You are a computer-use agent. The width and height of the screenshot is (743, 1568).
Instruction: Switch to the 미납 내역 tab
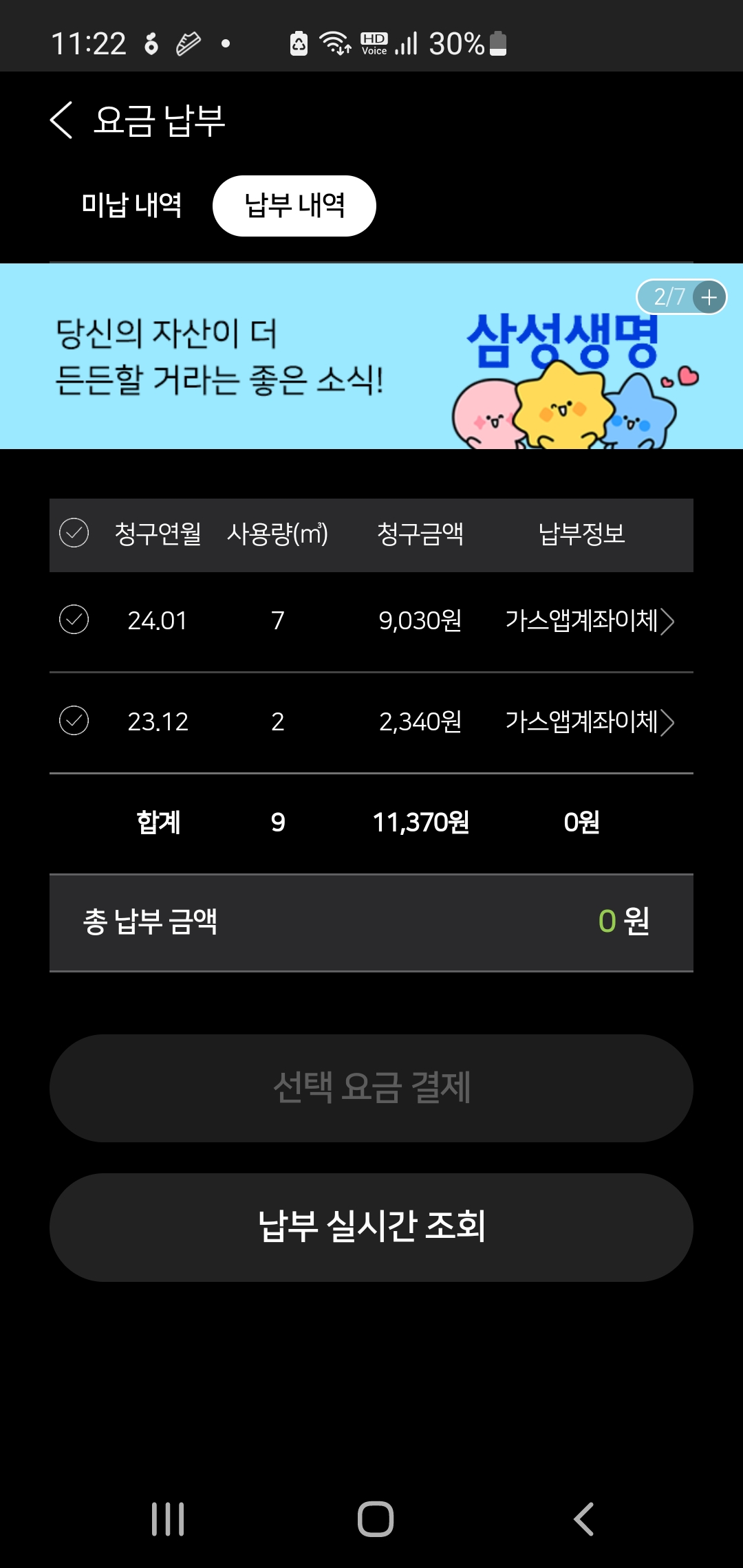131,206
